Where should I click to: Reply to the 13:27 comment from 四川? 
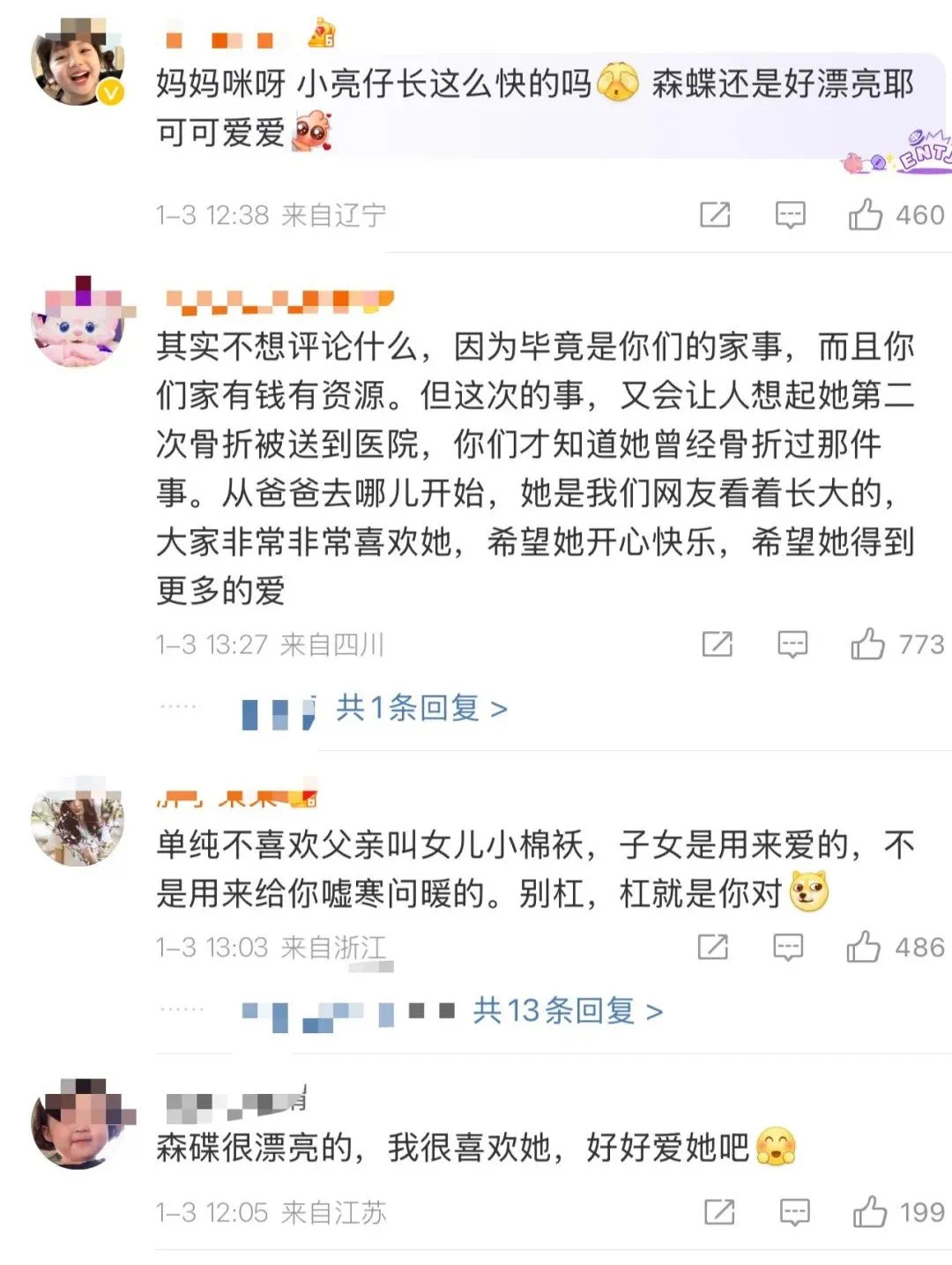tap(792, 644)
